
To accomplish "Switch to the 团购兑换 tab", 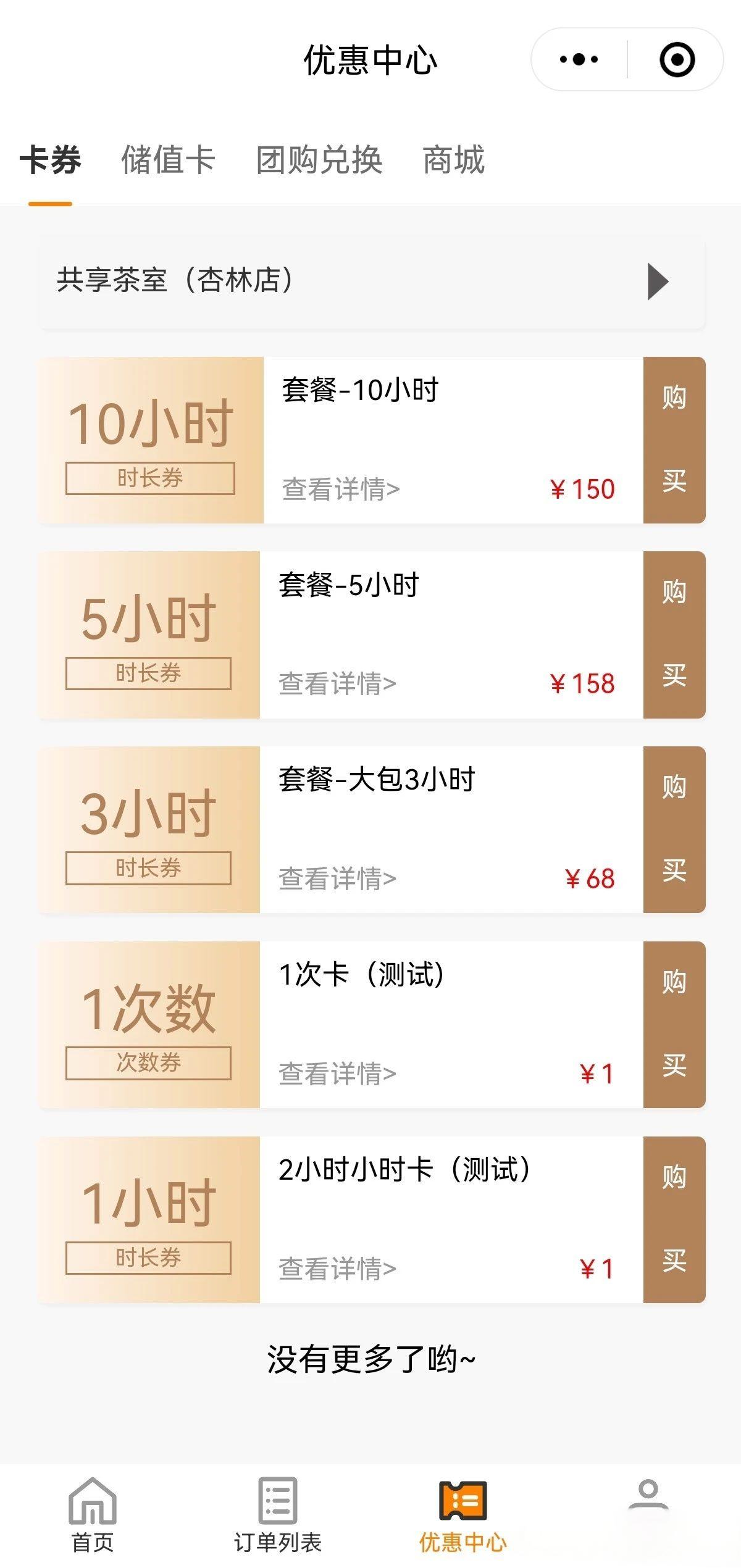I will 319,160.
